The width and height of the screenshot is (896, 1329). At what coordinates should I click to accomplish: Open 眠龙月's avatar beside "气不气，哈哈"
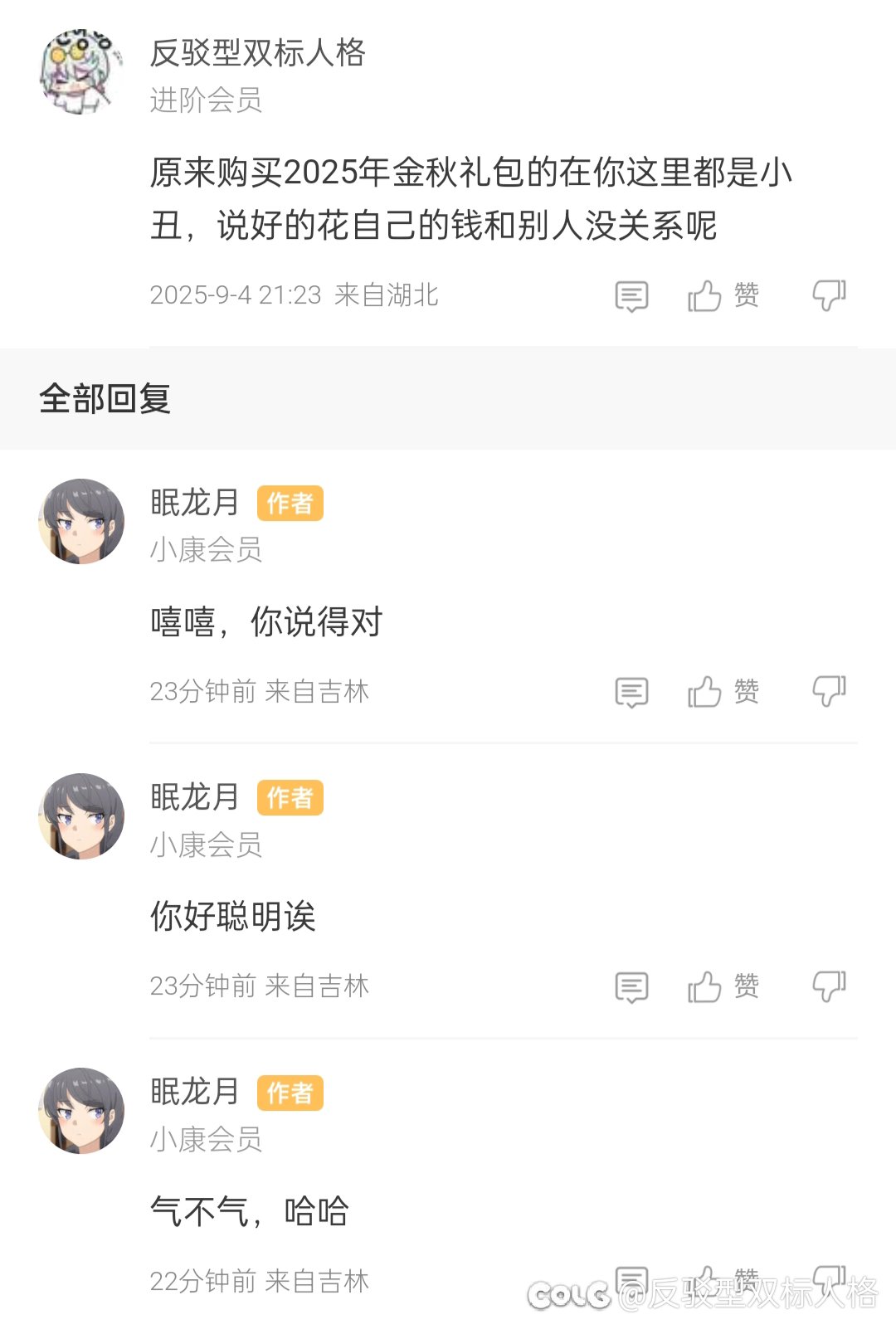[81, 1111]
